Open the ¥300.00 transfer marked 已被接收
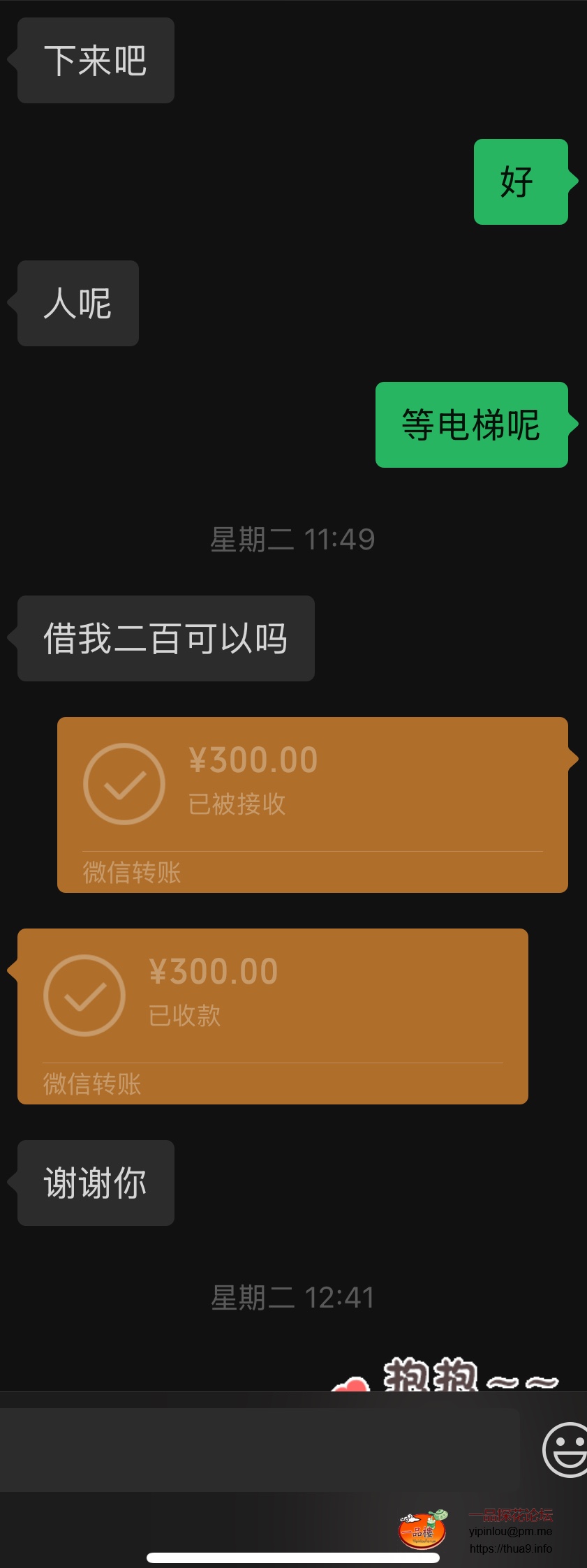This screenshot has height=1568, width=587. click(x=312, y=804)
